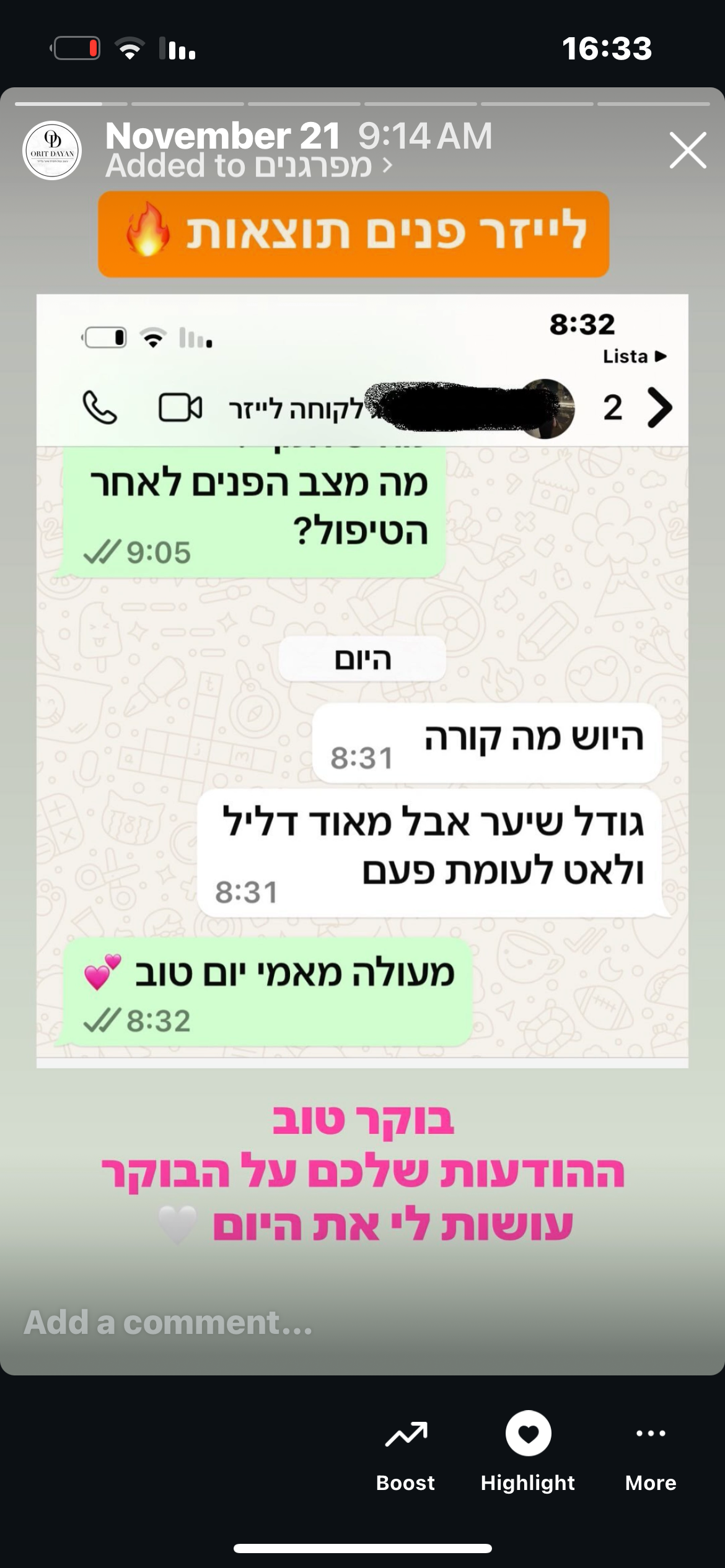This screenshot has width=725, height=1568.
Task: Tap the Add a comment field
Action: point(362,1322)
